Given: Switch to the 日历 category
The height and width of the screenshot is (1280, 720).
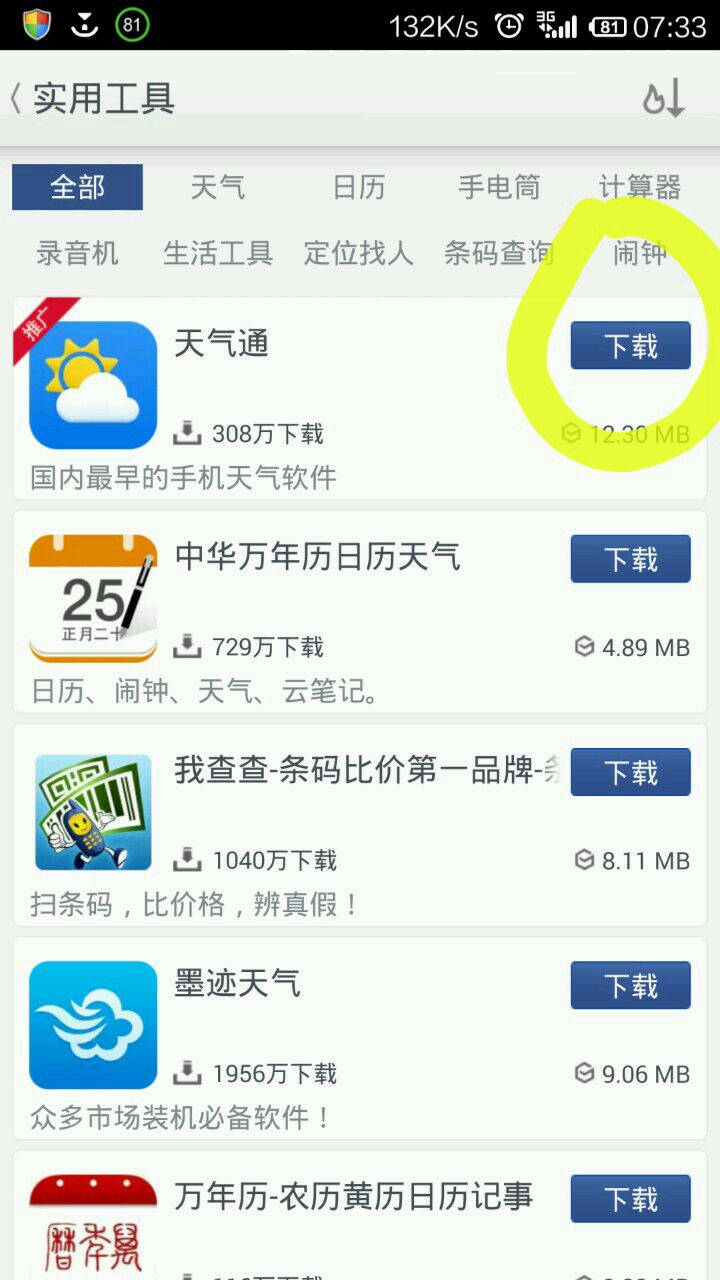Looking at the screenshot, I should pos(358,187).
